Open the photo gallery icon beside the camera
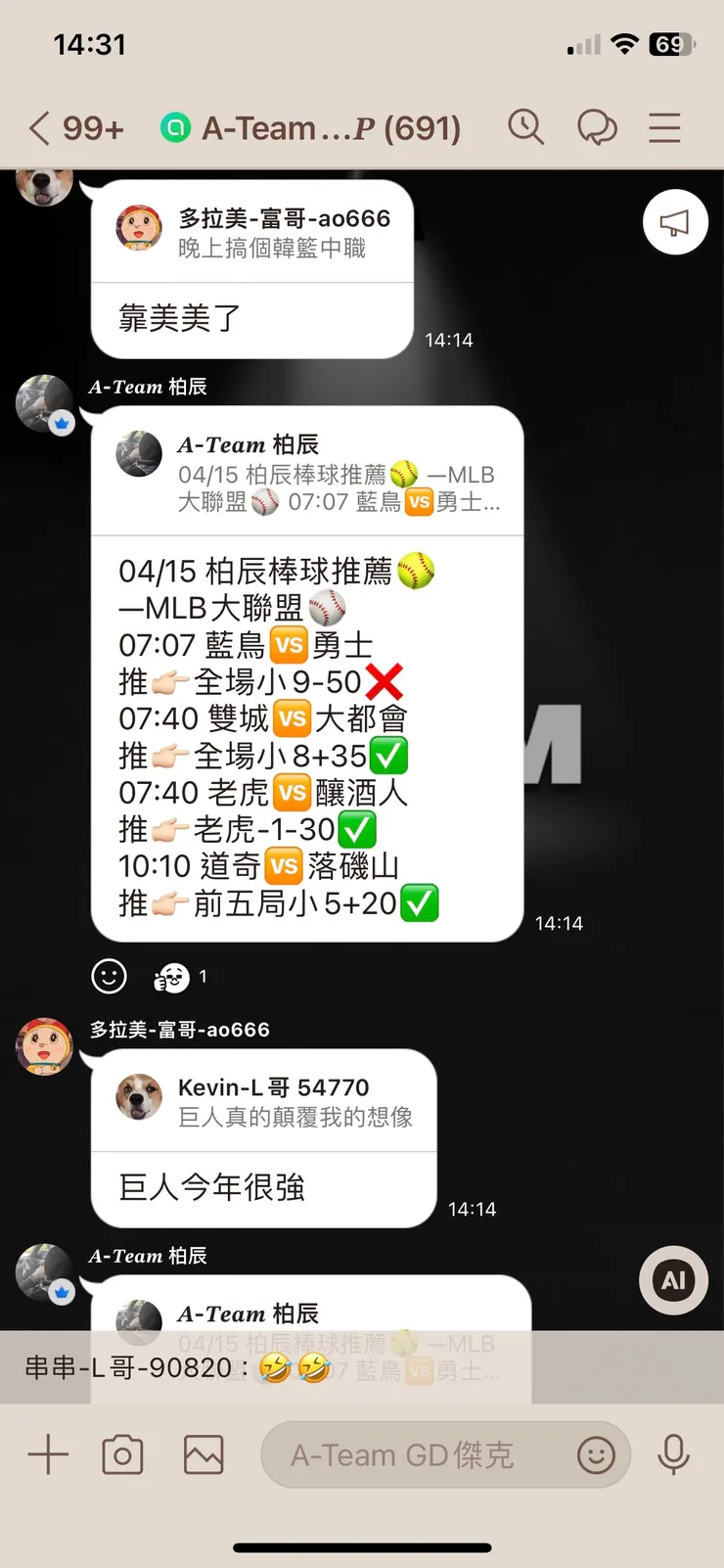The height and width of the screenshot is (1568, 724). tap(203, 1454)
